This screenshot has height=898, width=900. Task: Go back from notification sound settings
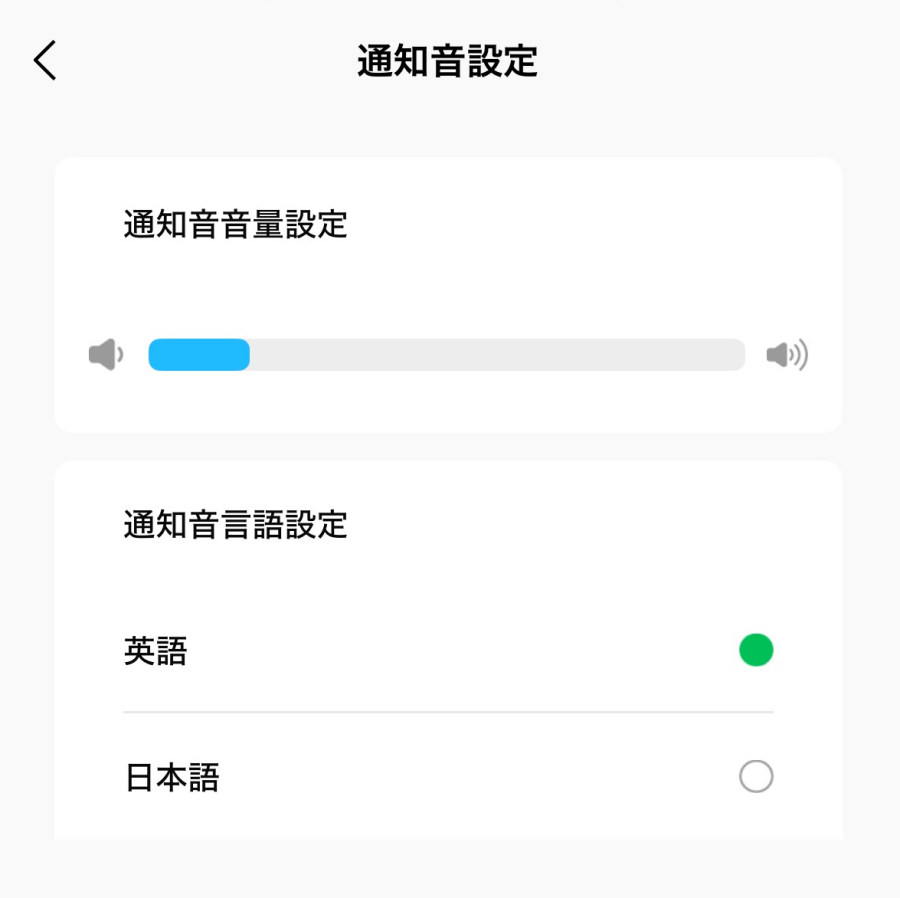[x=45, y=61]
